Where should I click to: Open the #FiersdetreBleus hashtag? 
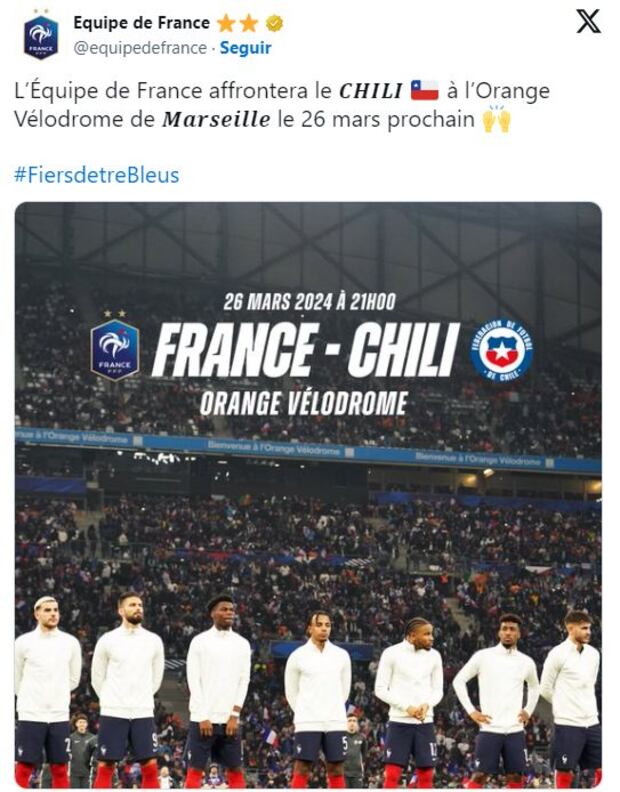(96, 175)
